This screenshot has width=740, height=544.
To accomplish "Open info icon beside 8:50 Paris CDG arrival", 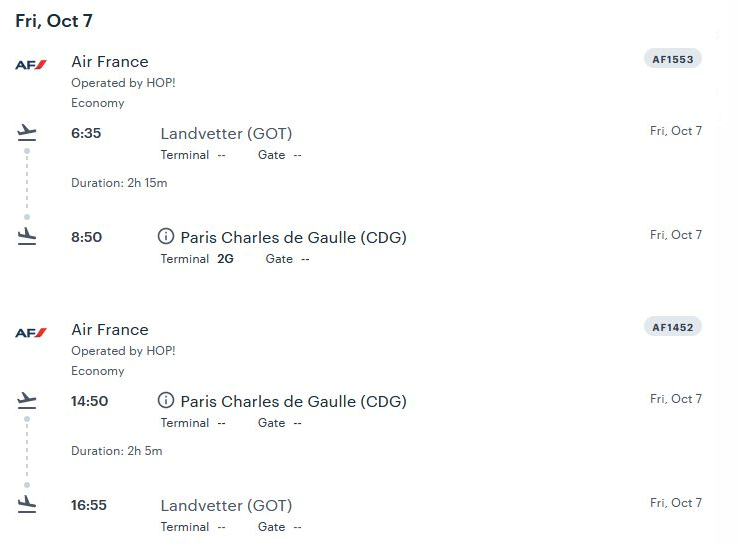I will click(x=166, y=237).
